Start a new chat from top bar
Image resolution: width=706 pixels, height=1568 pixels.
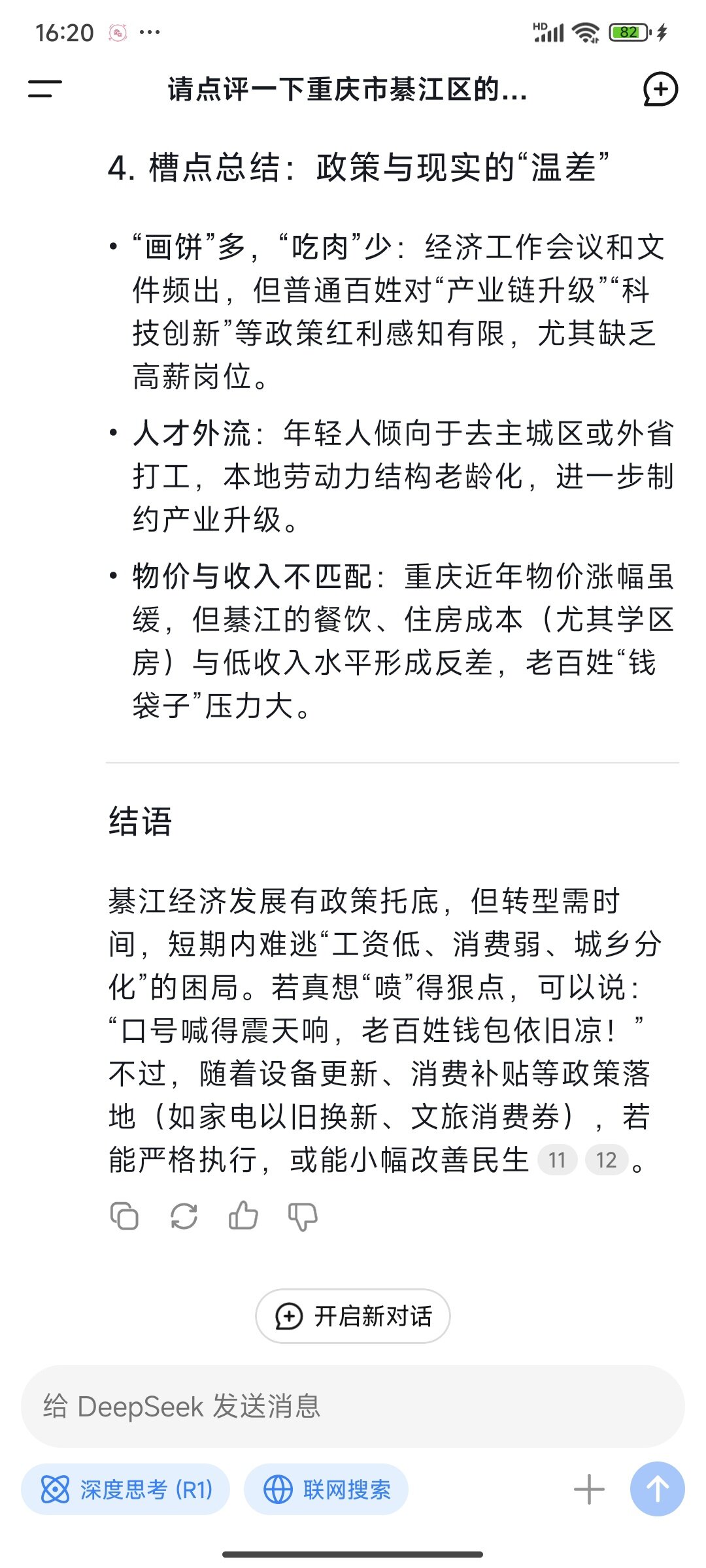click(x=660, y=89)
